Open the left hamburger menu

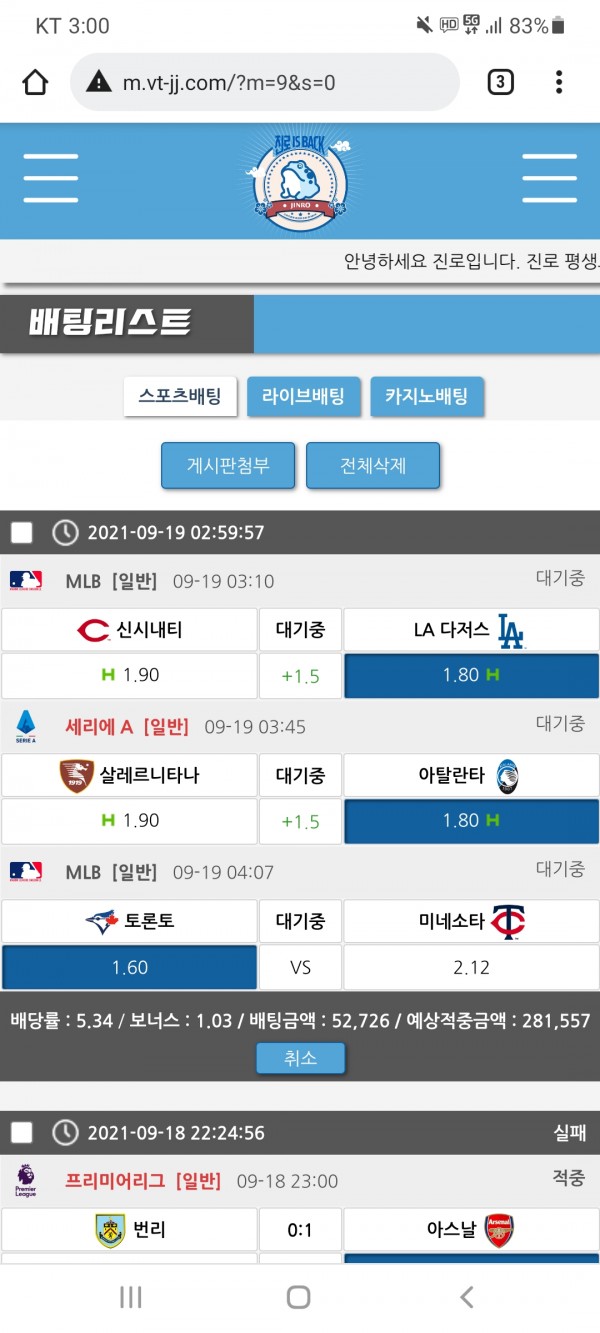click(51, 179)
